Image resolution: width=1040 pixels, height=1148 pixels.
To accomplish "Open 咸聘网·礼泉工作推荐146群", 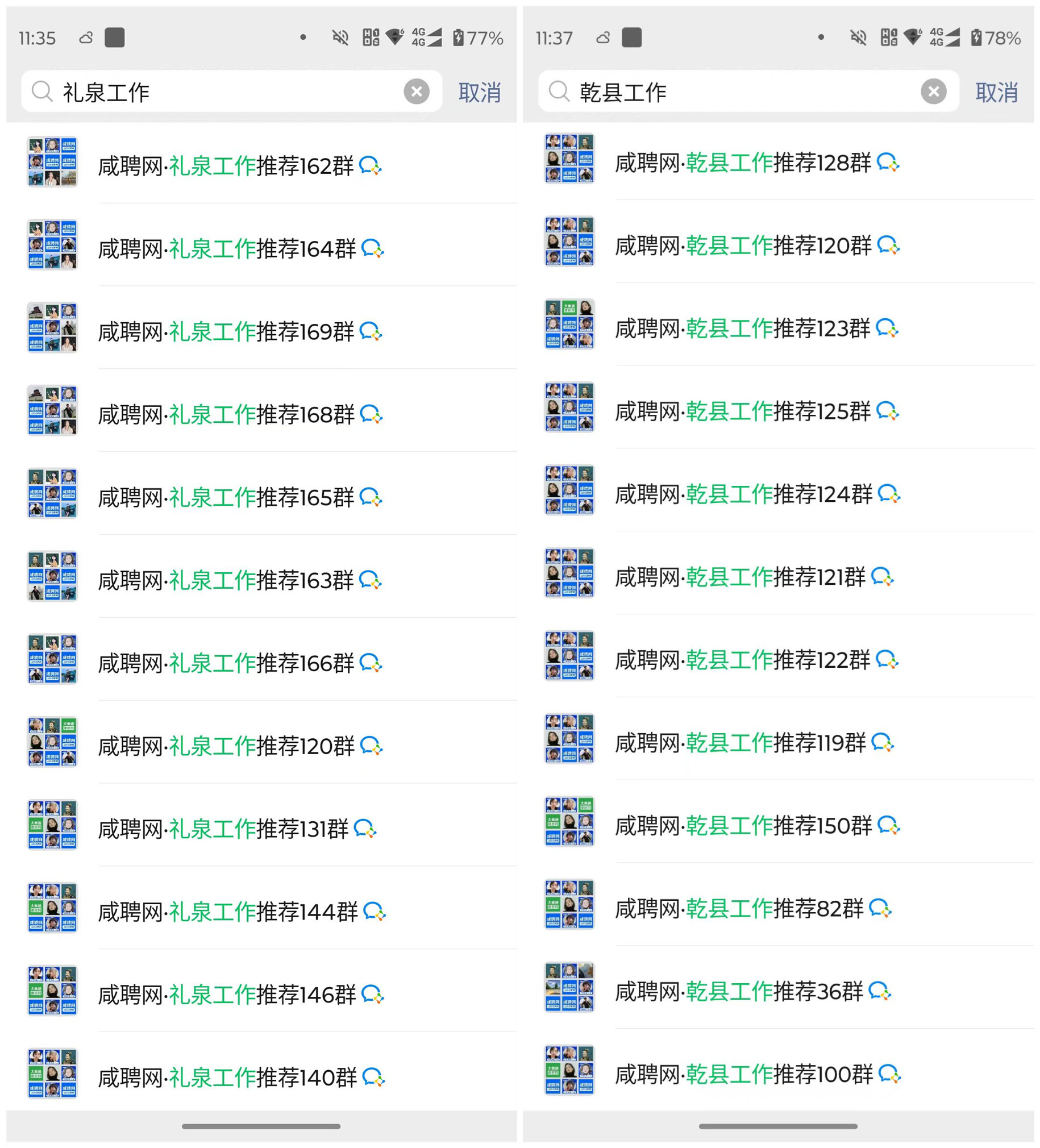I will click(x=227, y=995).
